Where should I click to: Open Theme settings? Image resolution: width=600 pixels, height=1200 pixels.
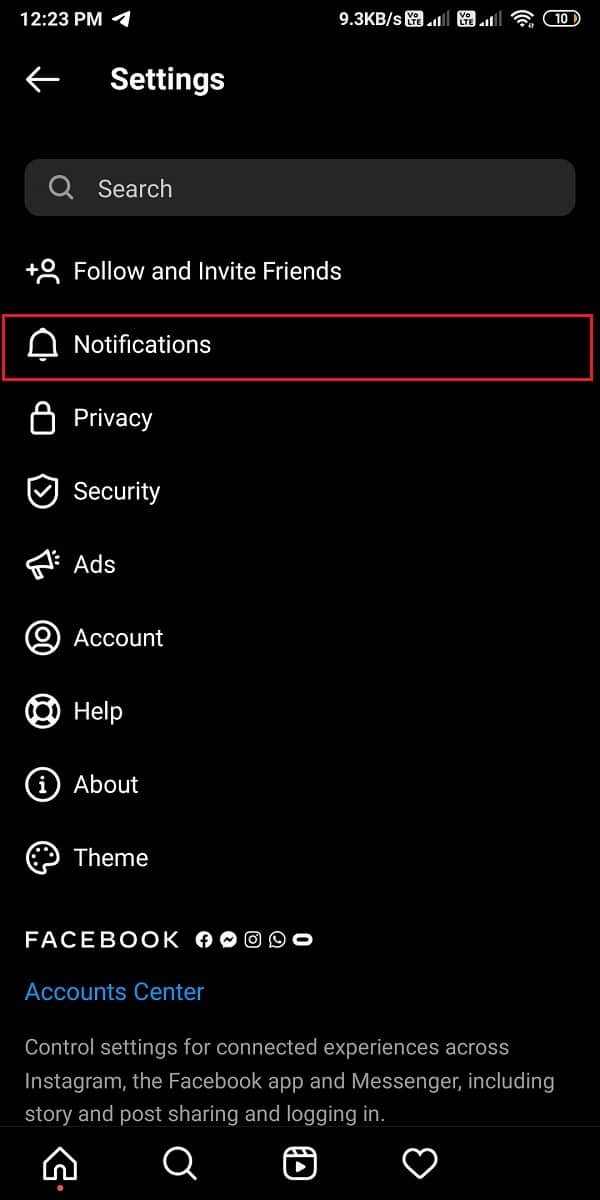pos(110,858)
